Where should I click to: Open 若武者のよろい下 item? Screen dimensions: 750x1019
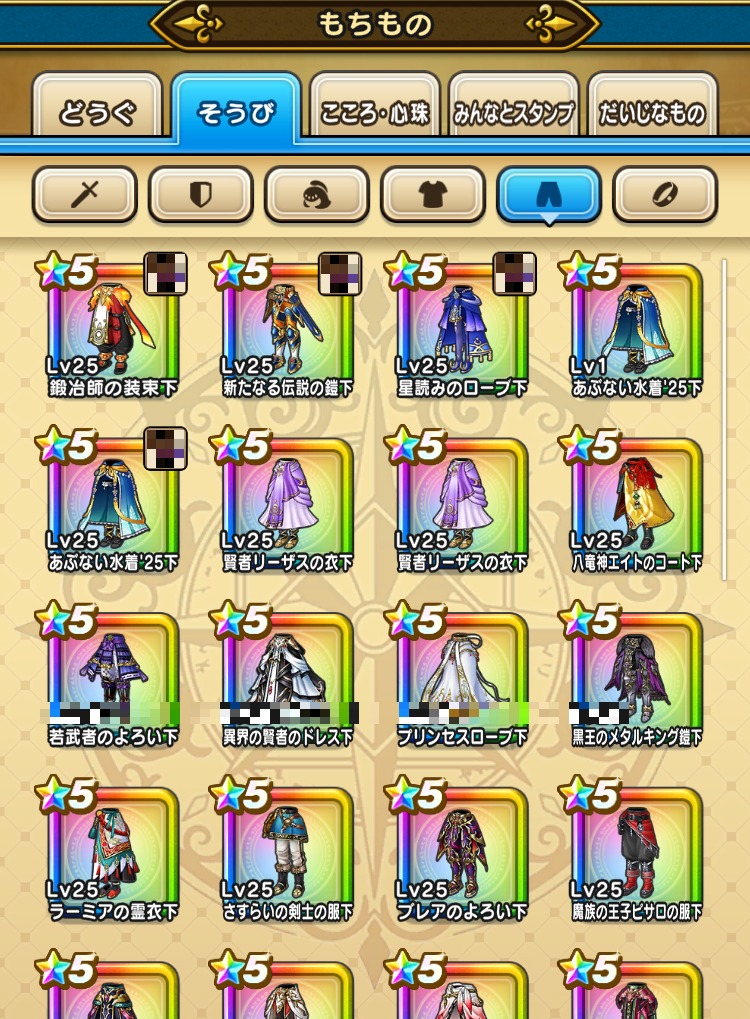click(x=113, y=680)
